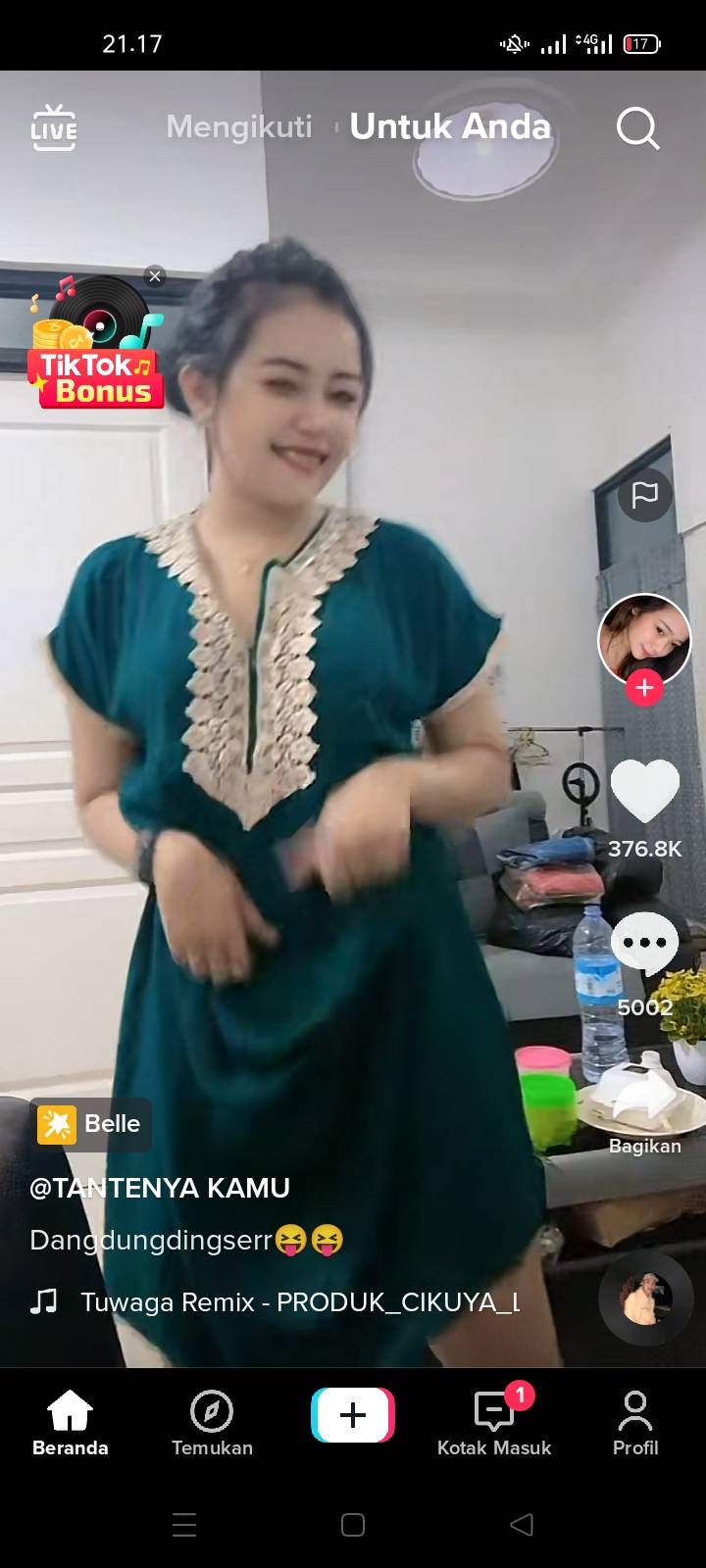
Task: Go to the Temukan tab
Action: click(212, 1423)
